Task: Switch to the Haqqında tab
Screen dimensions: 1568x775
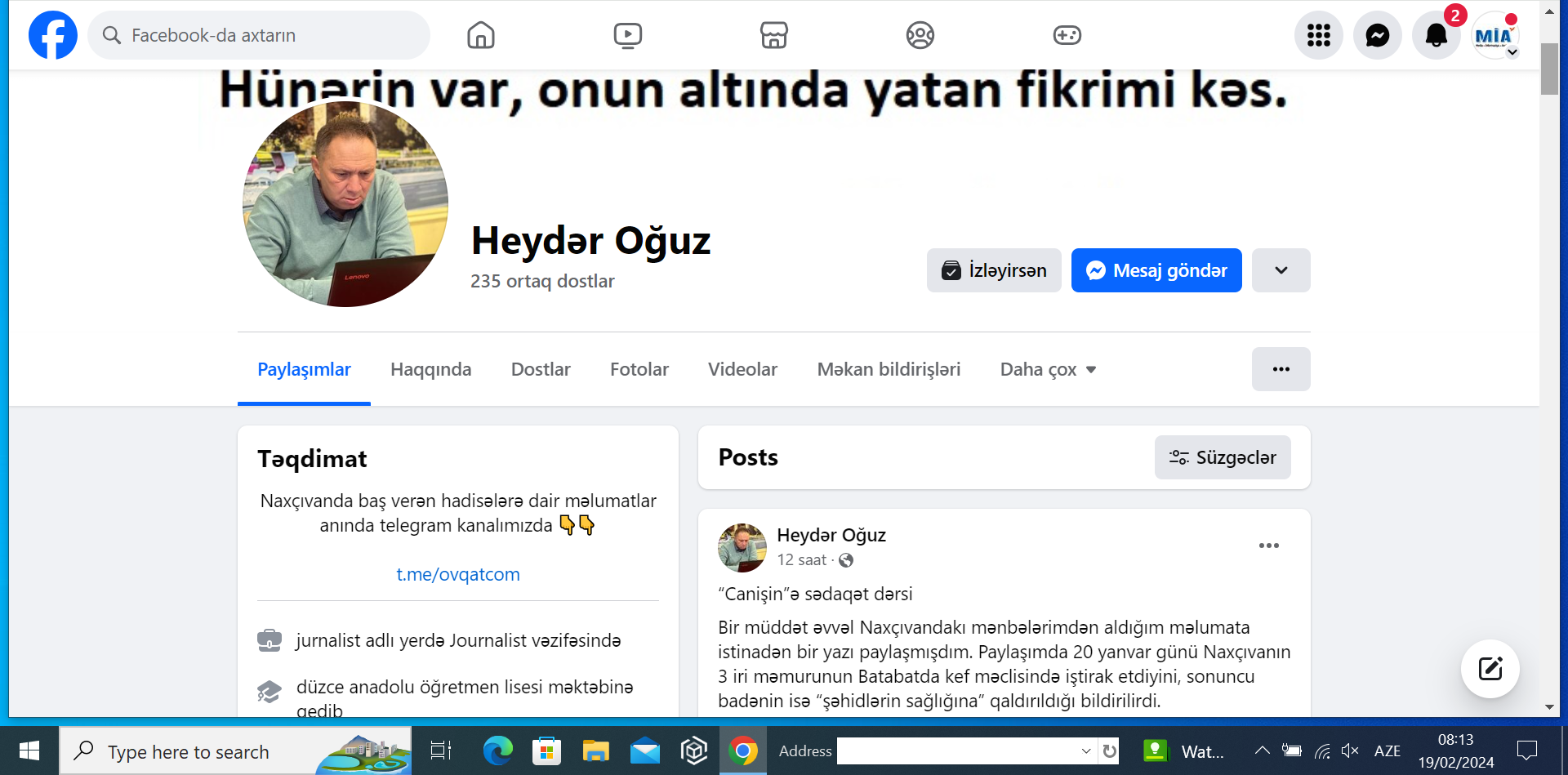Action: [430, 369]
